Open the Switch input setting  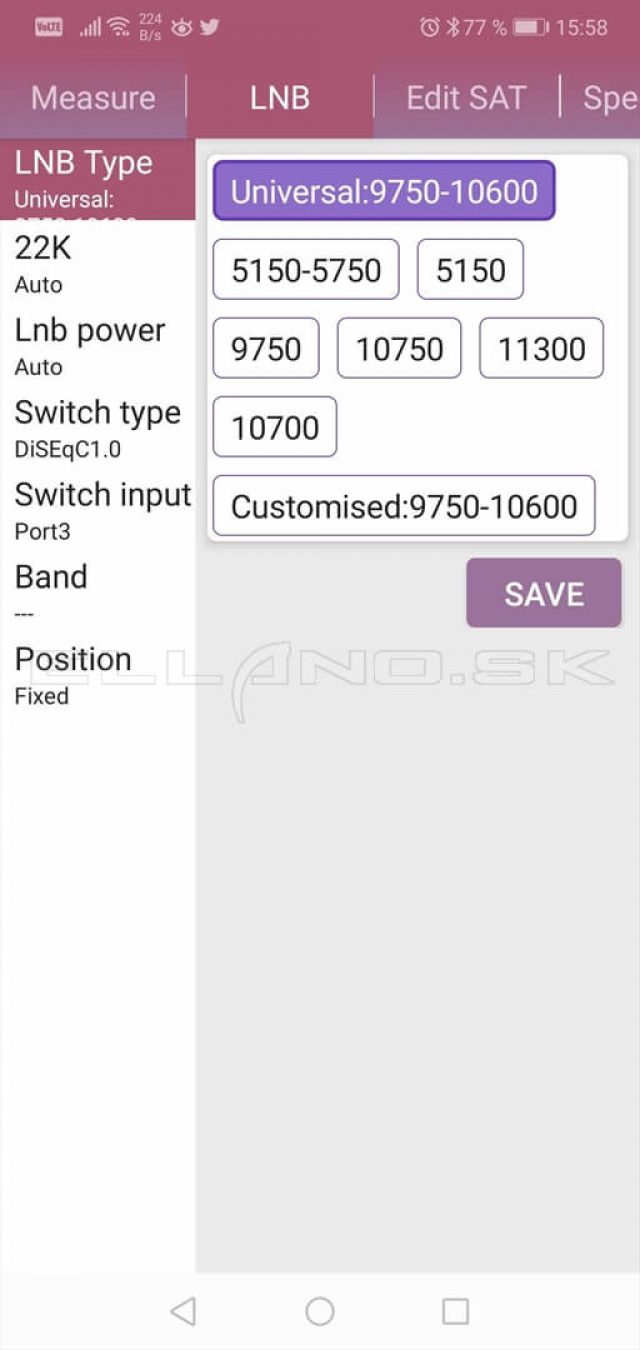coord(98,509)
